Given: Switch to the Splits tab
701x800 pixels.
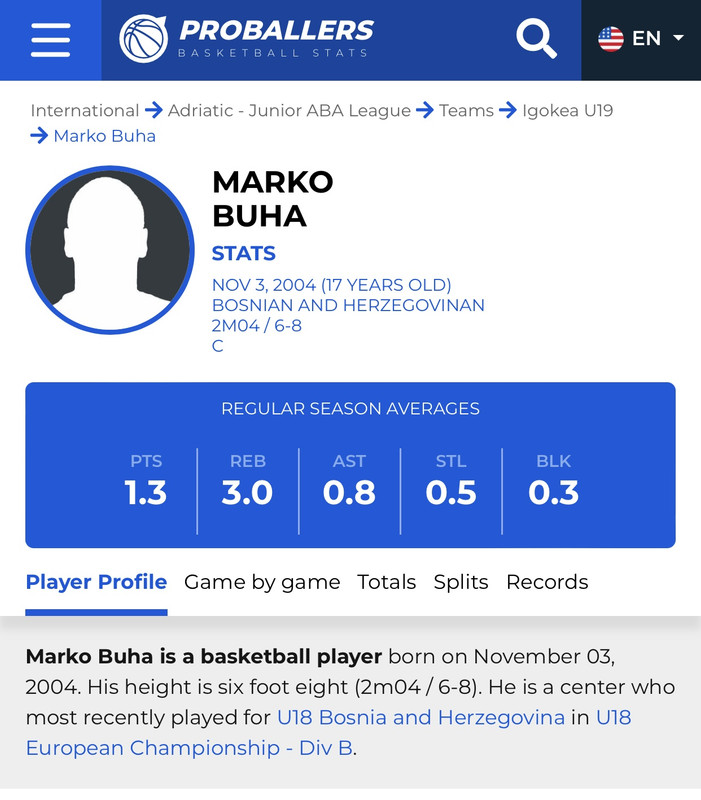Looking at the screenshot, I should coord(461,582).
